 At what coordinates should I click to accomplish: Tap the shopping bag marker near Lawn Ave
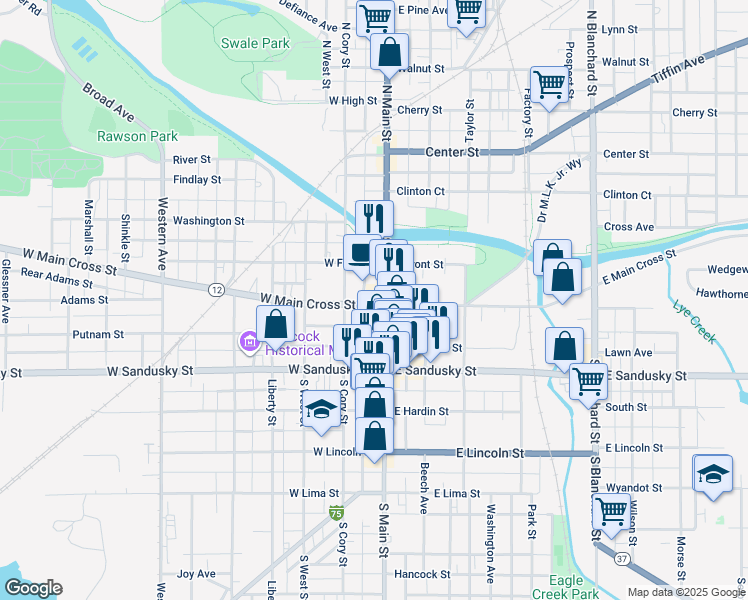pos(565,346)
